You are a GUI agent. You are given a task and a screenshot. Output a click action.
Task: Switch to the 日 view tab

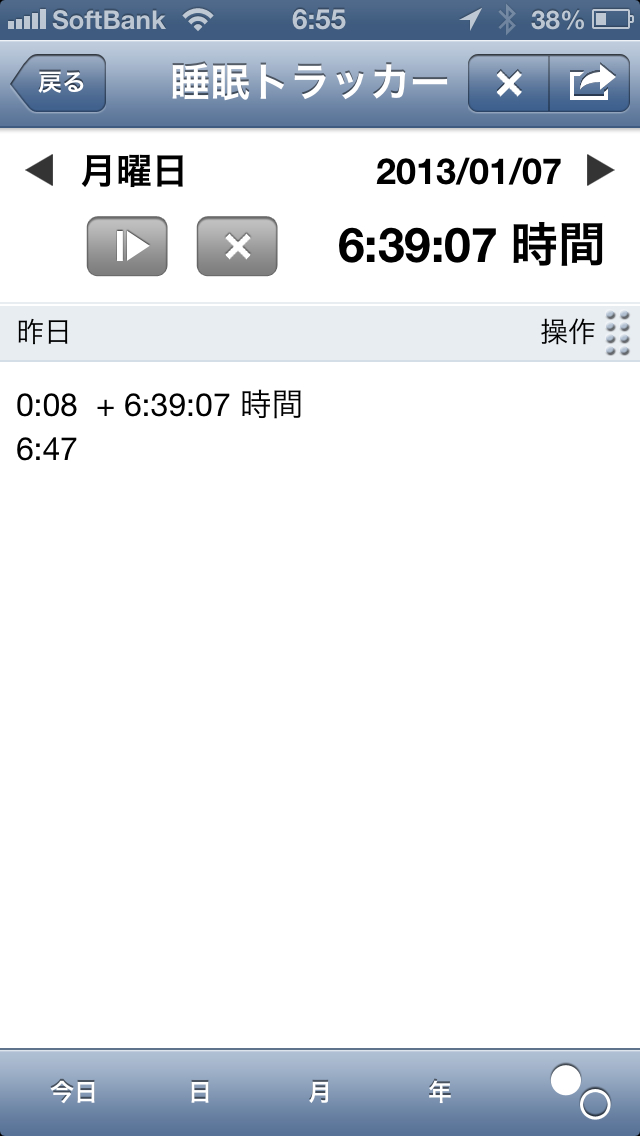pyautogui.click(x=199, y=1092)
